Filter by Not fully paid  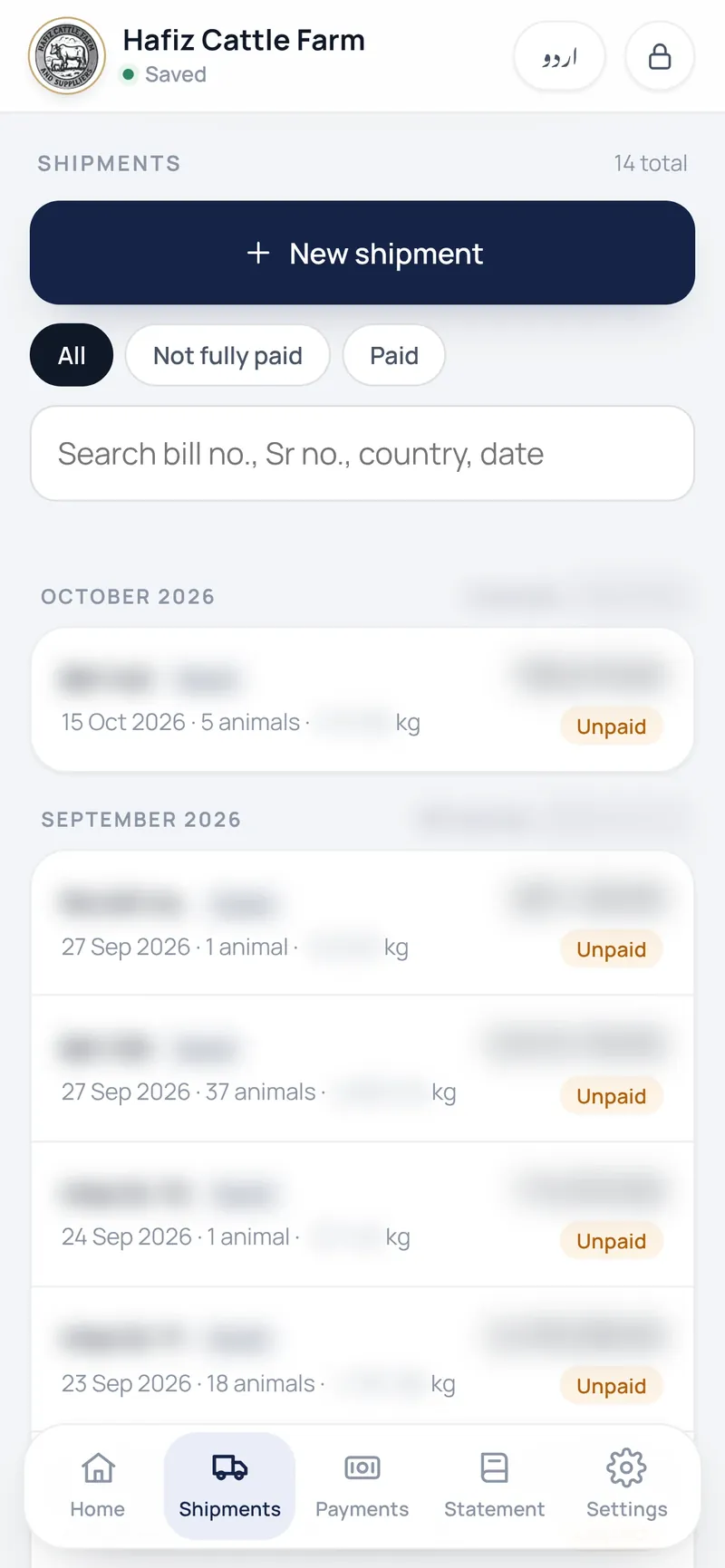coord(227,355)
